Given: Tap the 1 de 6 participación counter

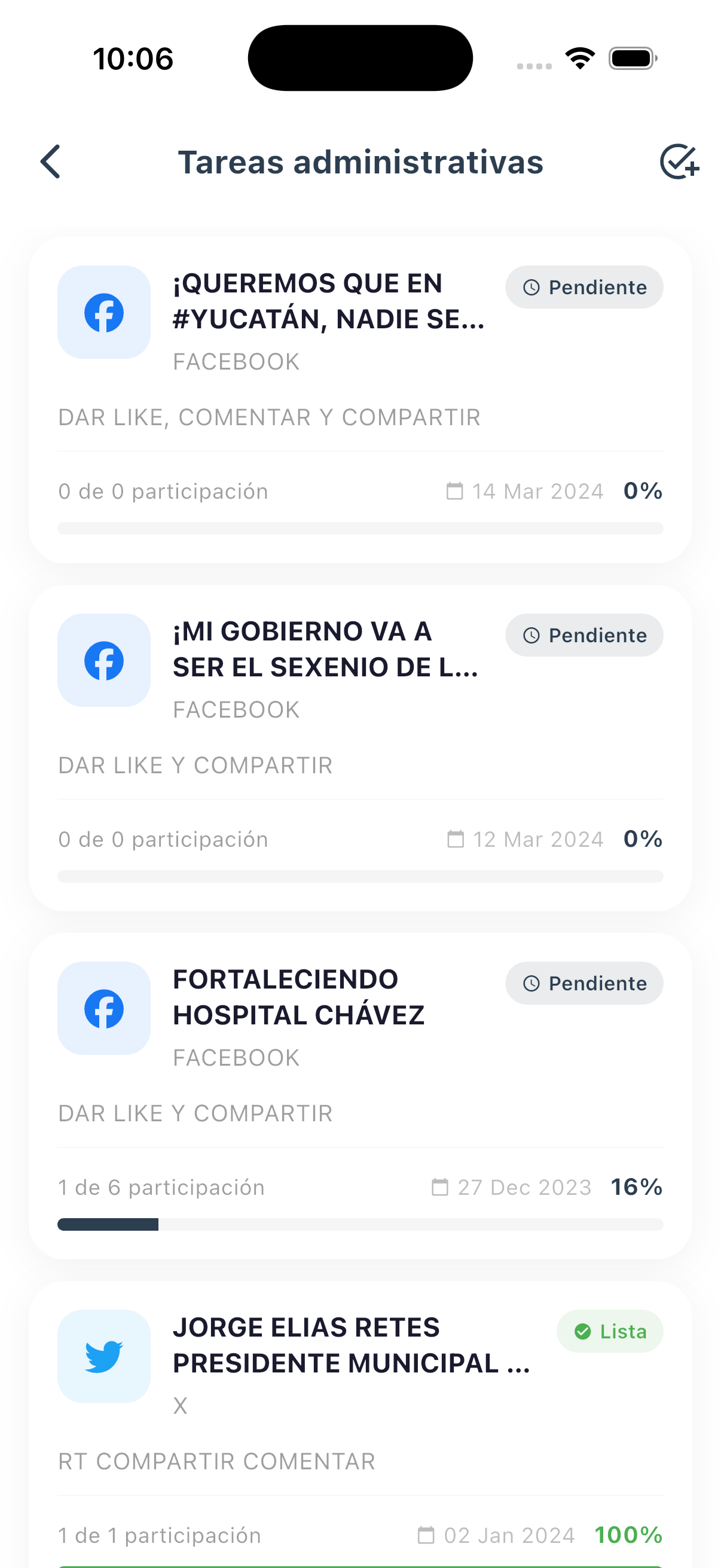Looking at the screenshot, I should pos(161,1186).
